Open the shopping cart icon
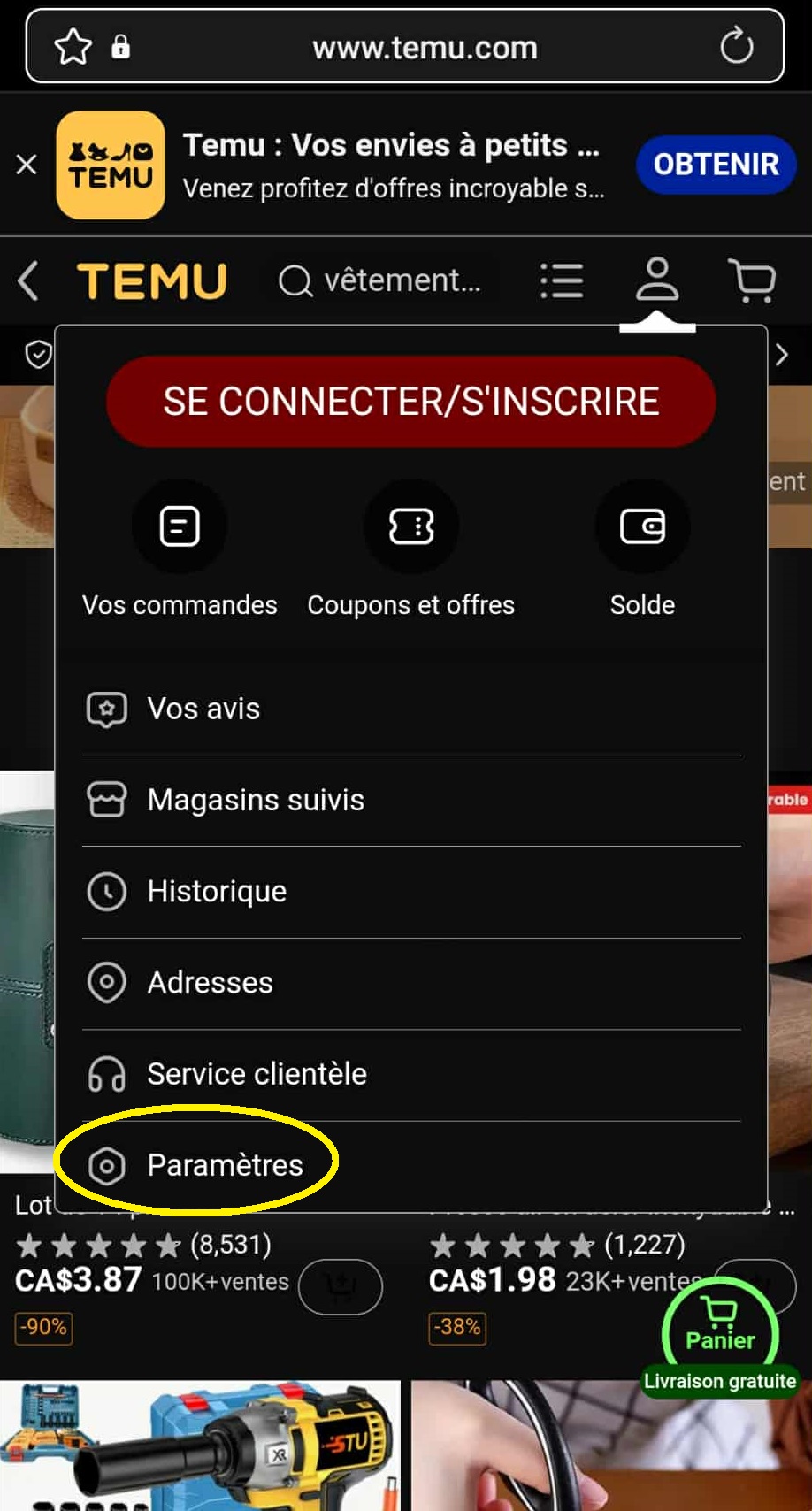Image resolution: width=812 pixels, height=1511 pixels. click(752, 281)
